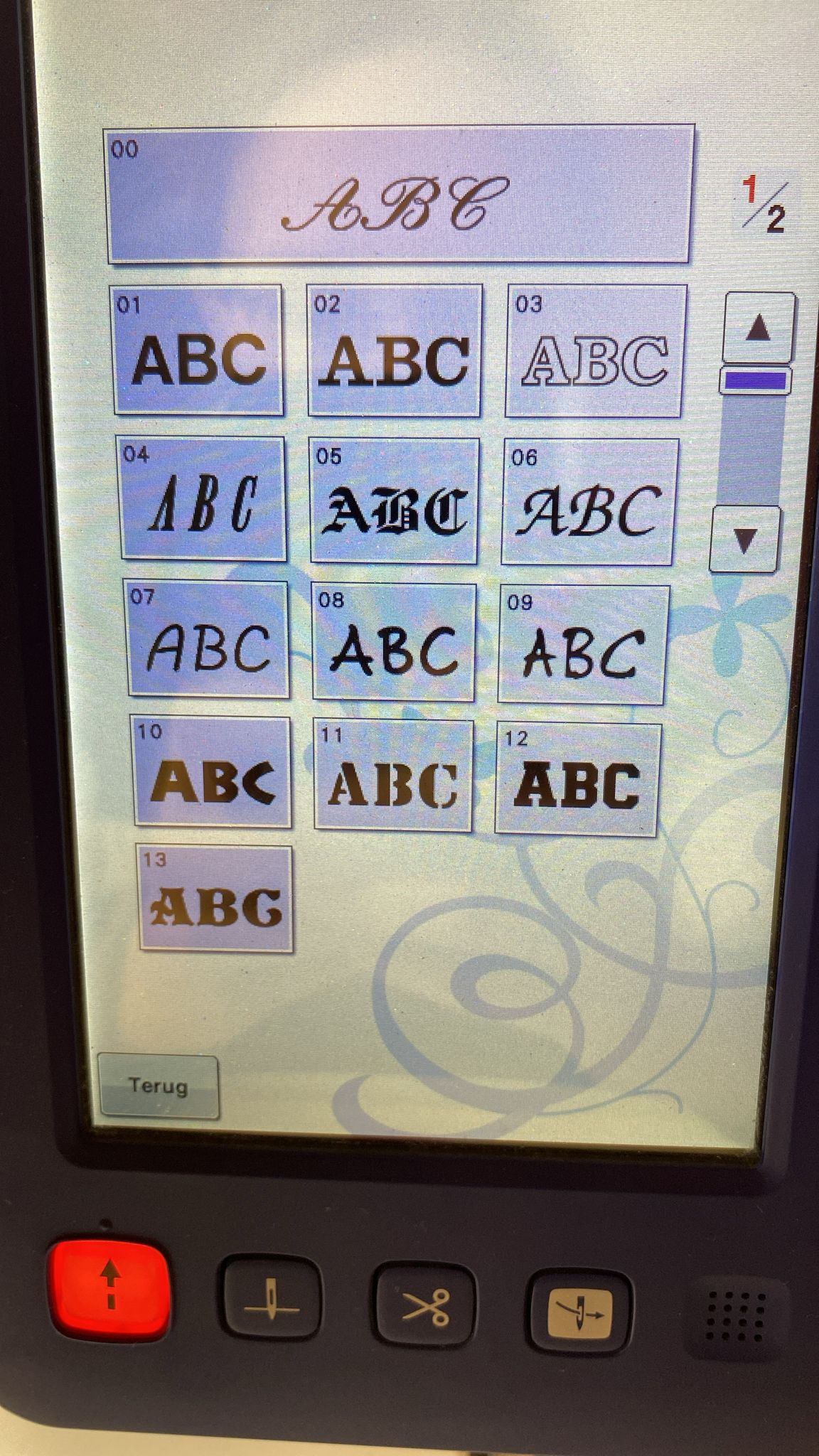Pick serif font 02
The image size is (819, 1456).
(x=395, y=350)
